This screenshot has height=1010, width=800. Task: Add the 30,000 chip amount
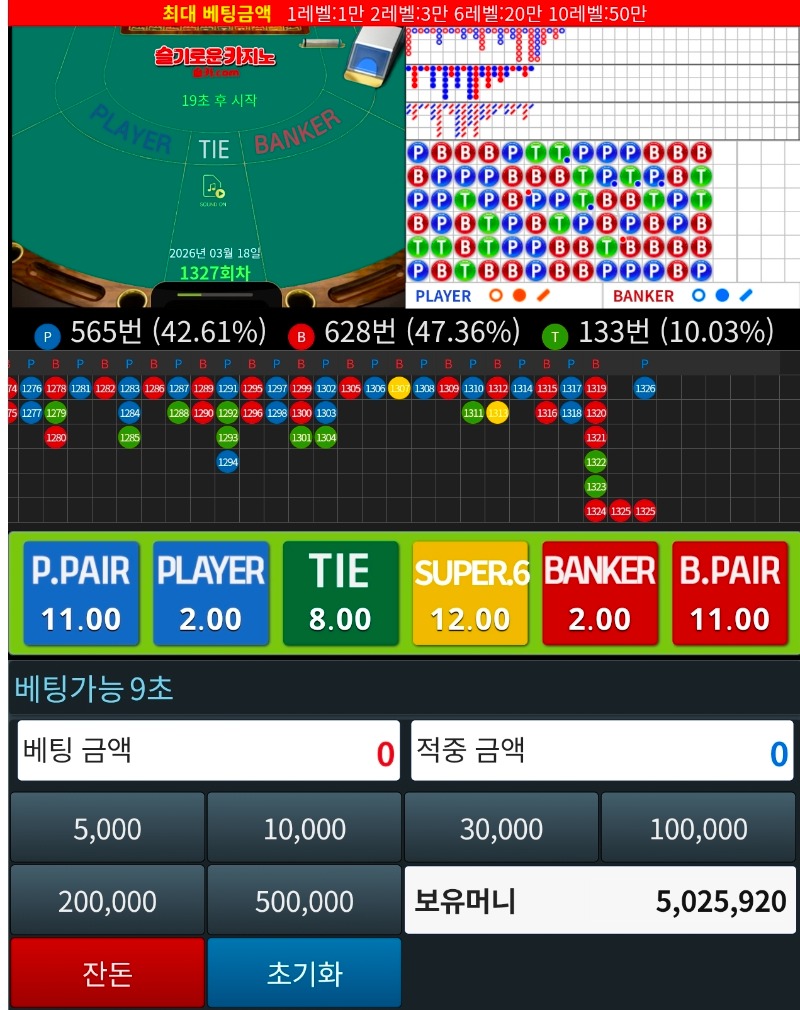501,828
